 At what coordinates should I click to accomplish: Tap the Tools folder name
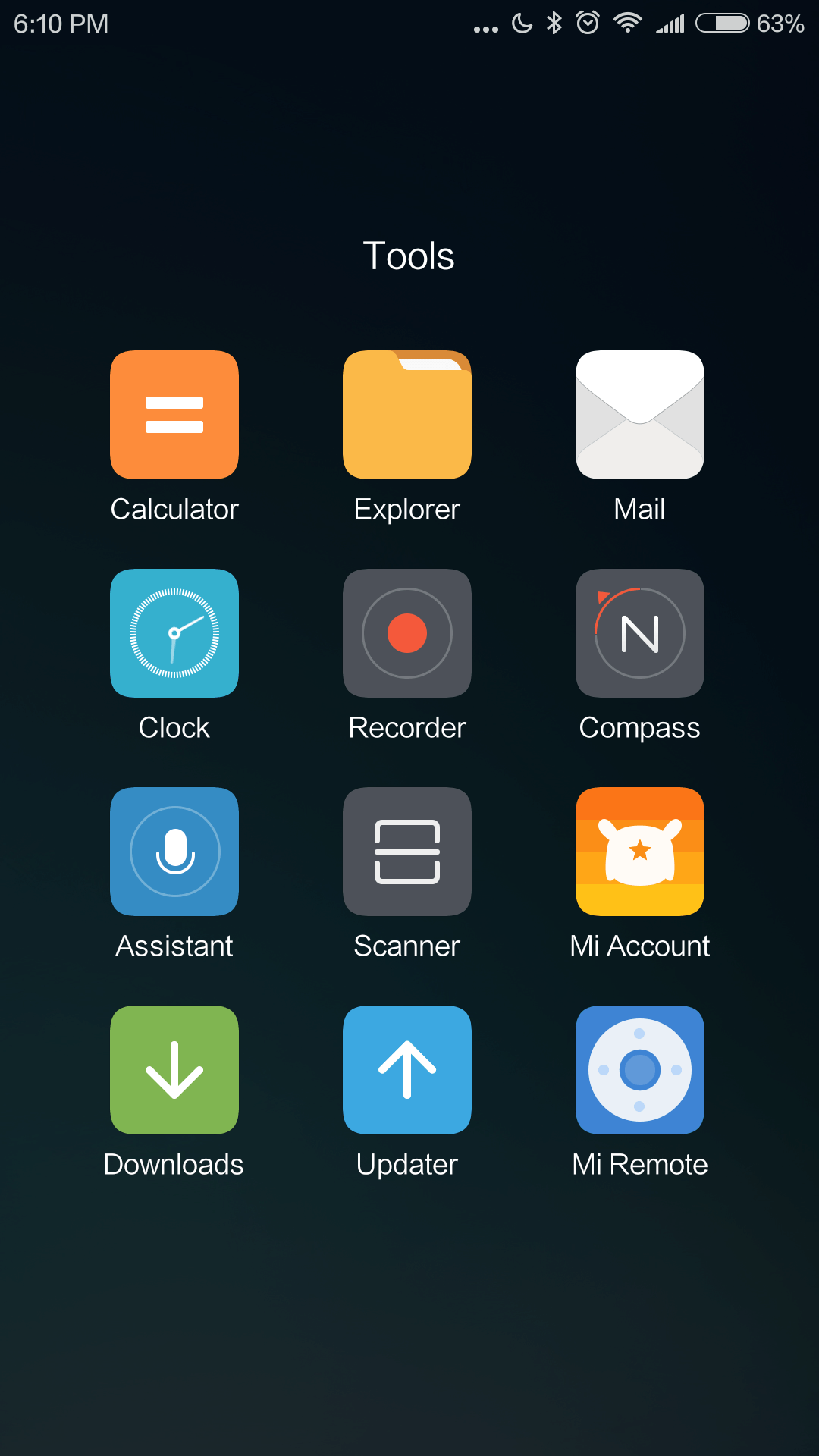coord(409,256)
